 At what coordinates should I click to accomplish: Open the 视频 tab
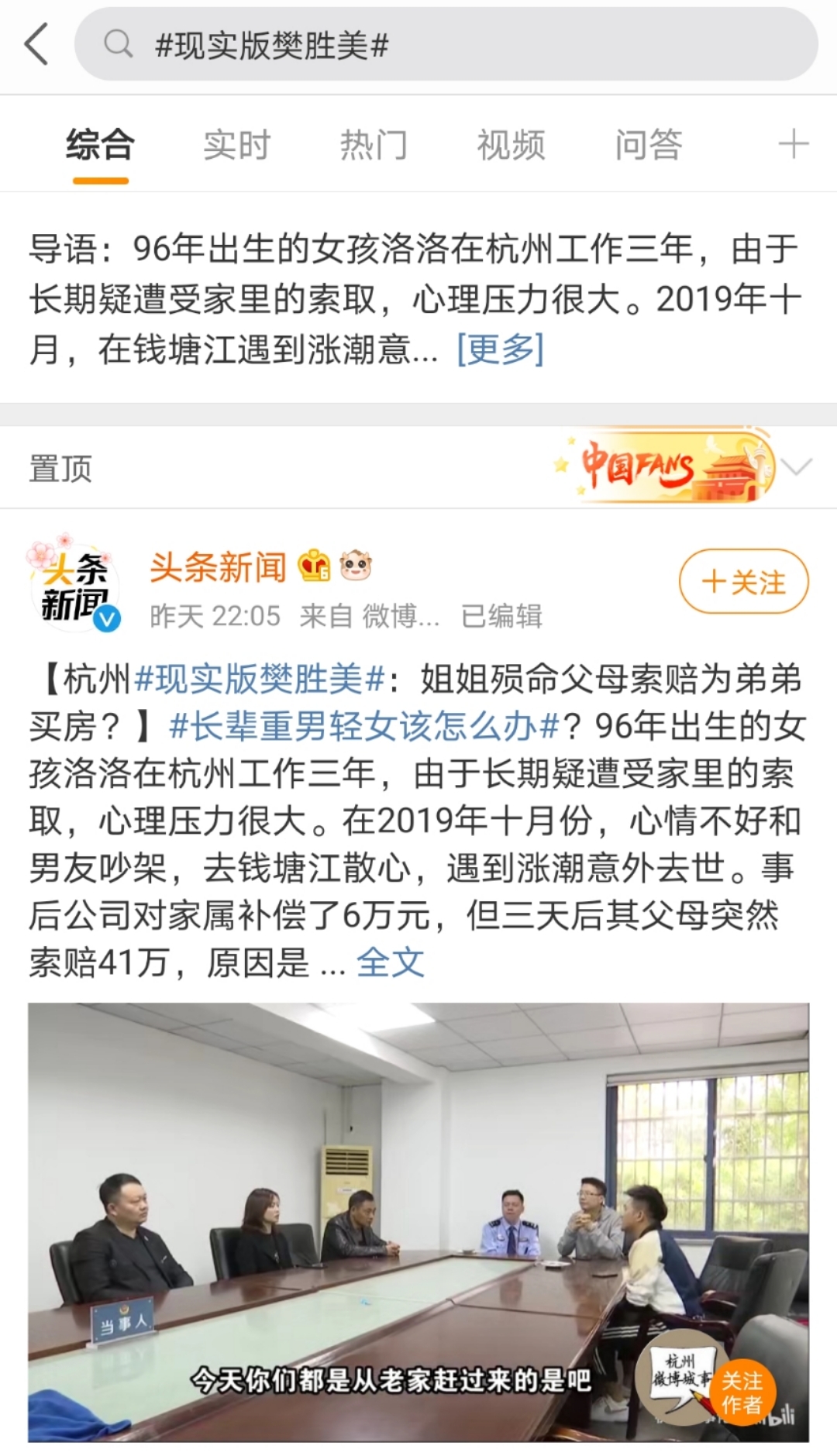tap(511, 145)
